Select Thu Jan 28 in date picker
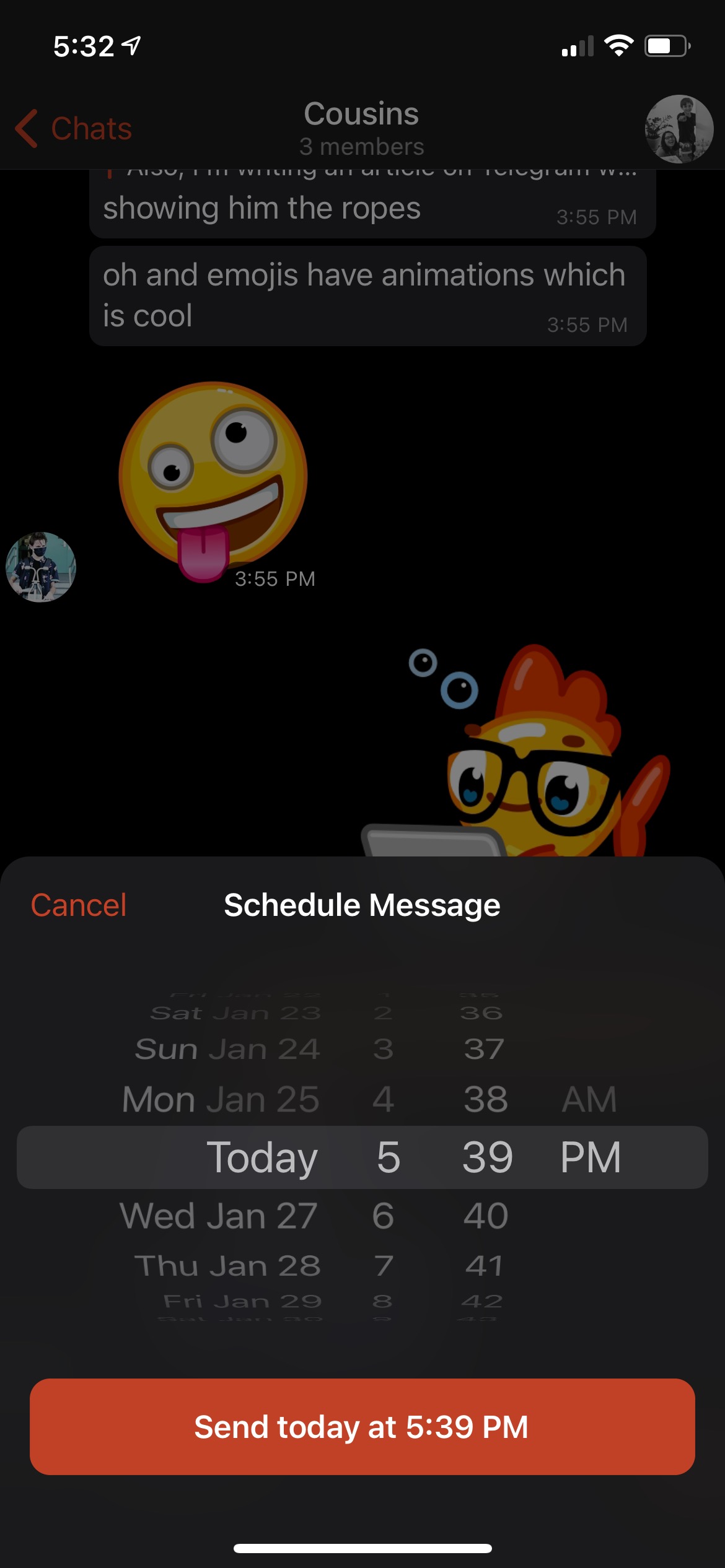The width and height of the screenshot is (725, 1568). 227,1266
